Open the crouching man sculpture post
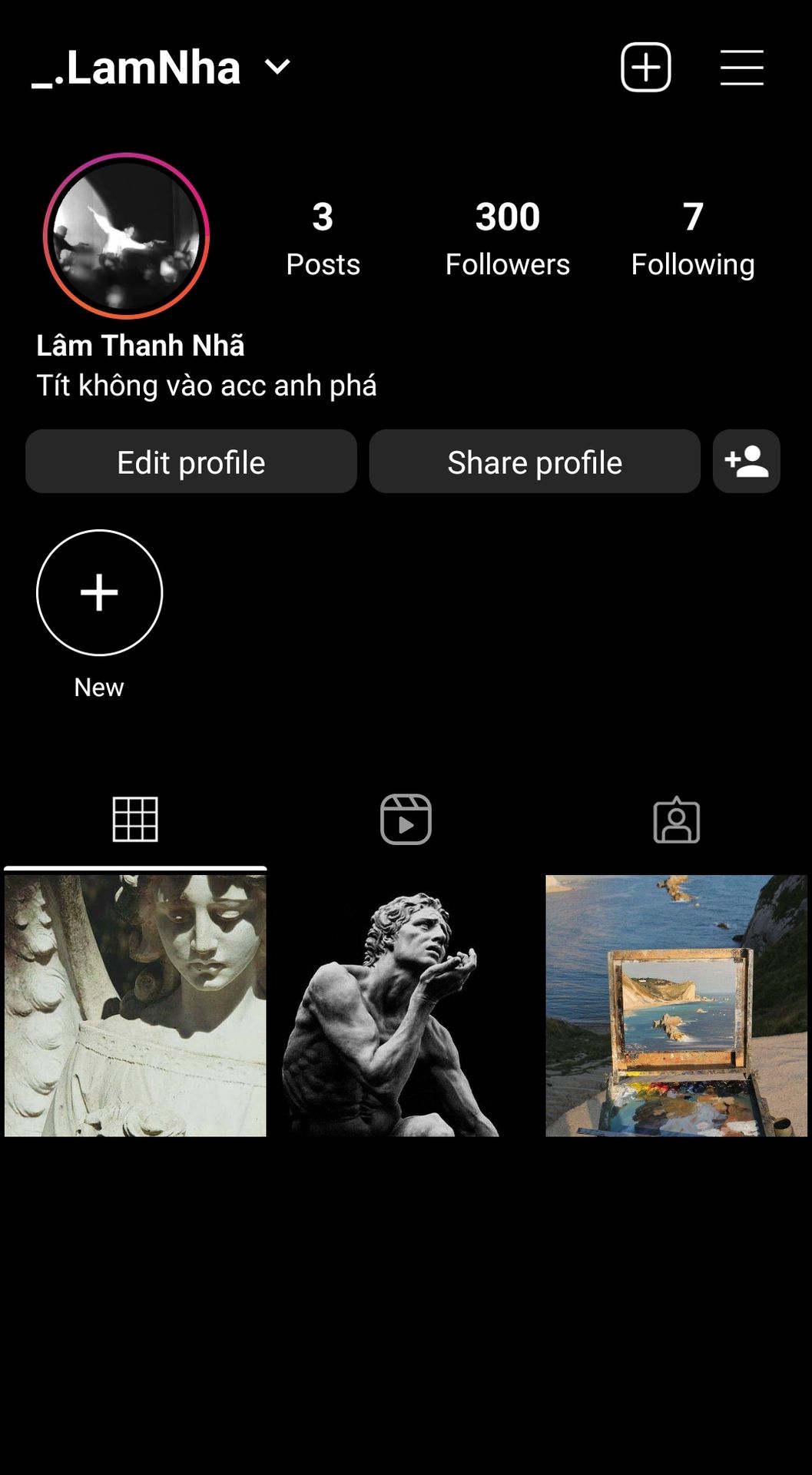The height and width of the screenshot is (1475, 812). pyautogui.click(x=406, y=1006)
